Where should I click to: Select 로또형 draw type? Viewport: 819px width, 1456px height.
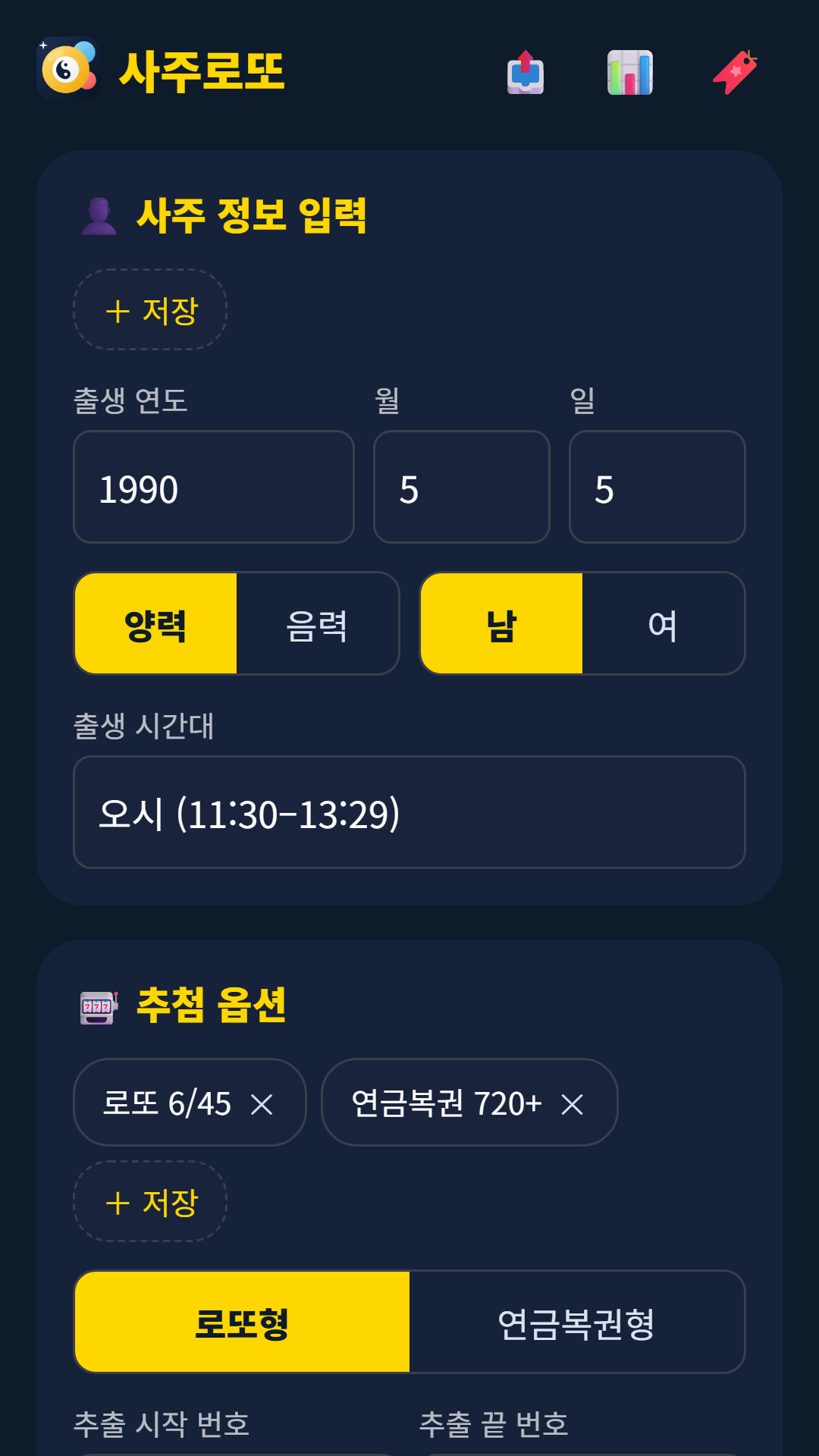pos(242,1322)
